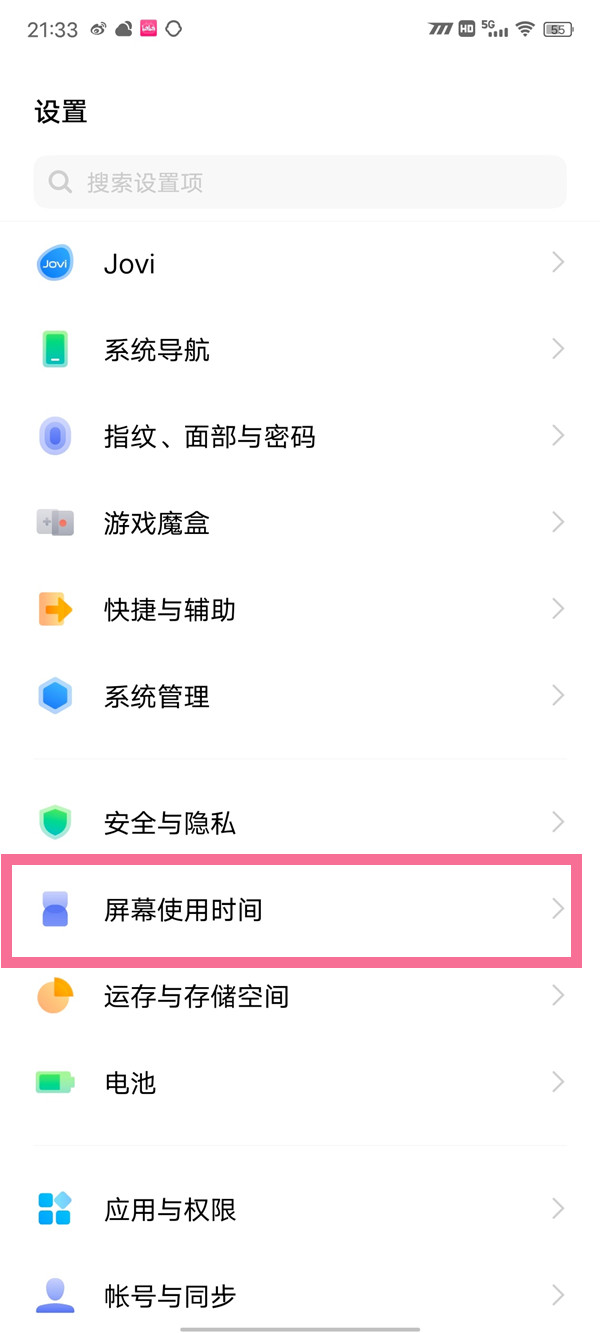Go to 指纹、面部与密码
This screenshot has width=600, height=1333.
[300, 437]
